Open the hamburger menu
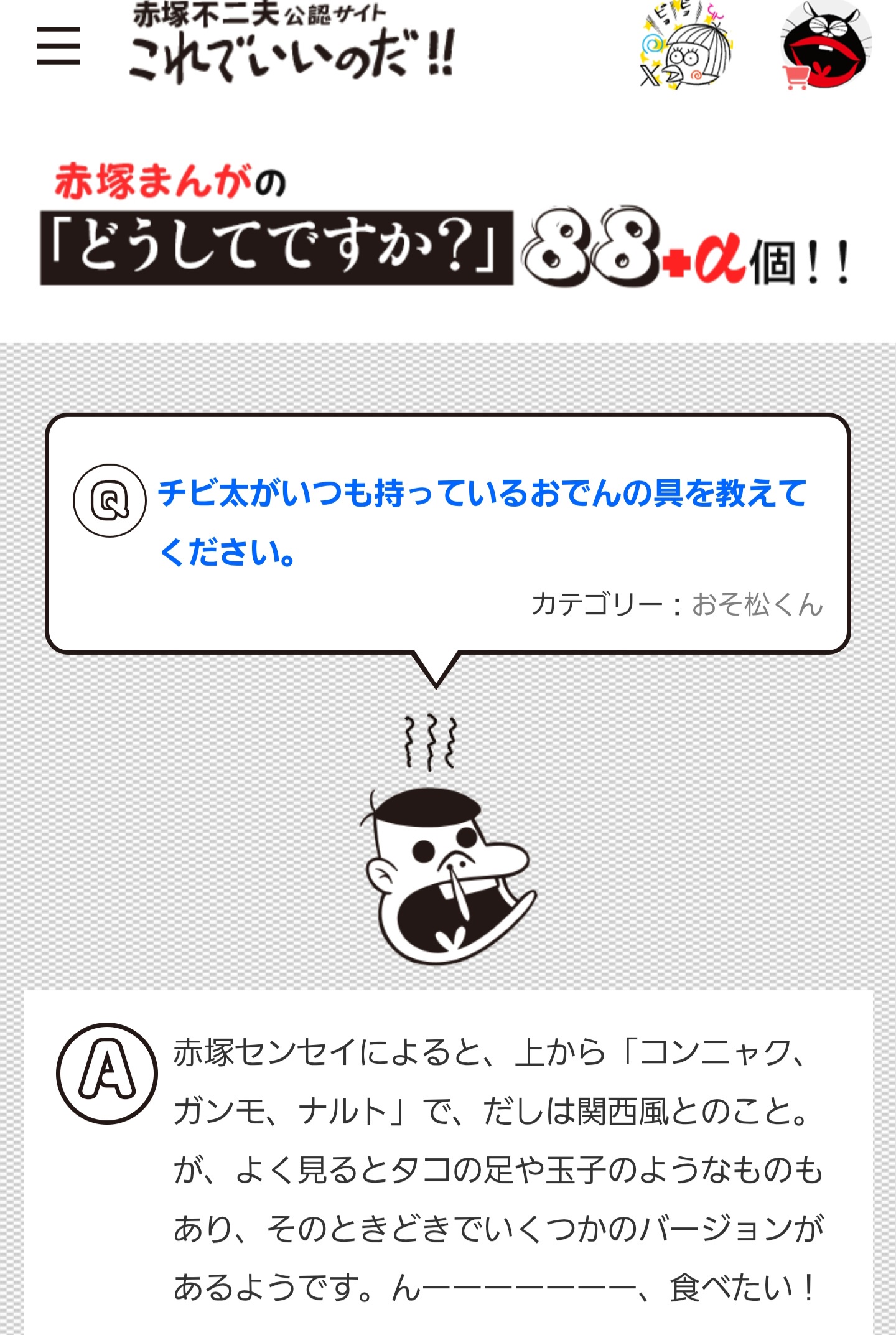The width and height of the screenshot is (896, 1335). point(58,46)
